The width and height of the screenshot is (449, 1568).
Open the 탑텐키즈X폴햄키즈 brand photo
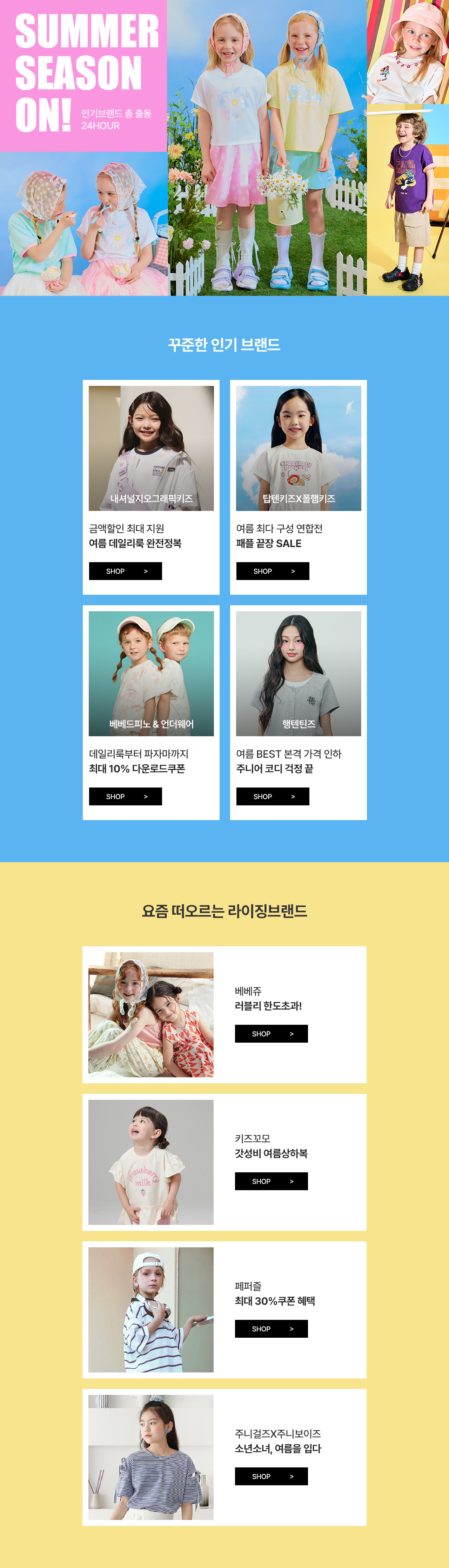point(299,448)
